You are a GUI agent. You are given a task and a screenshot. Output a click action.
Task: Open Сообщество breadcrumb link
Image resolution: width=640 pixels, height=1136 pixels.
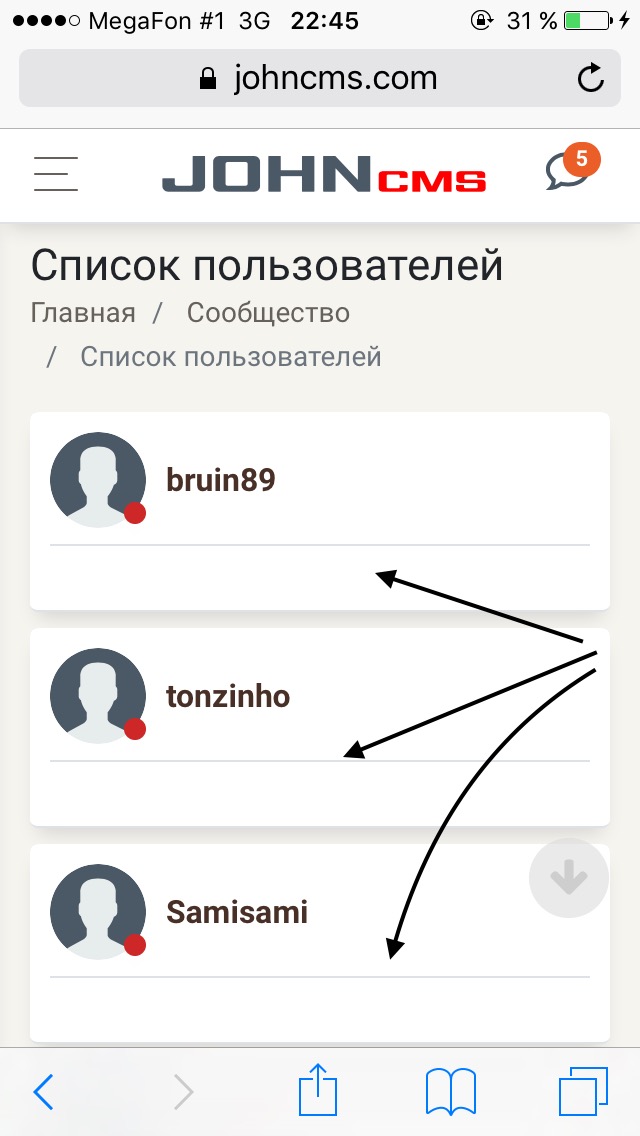coord(268,313)
